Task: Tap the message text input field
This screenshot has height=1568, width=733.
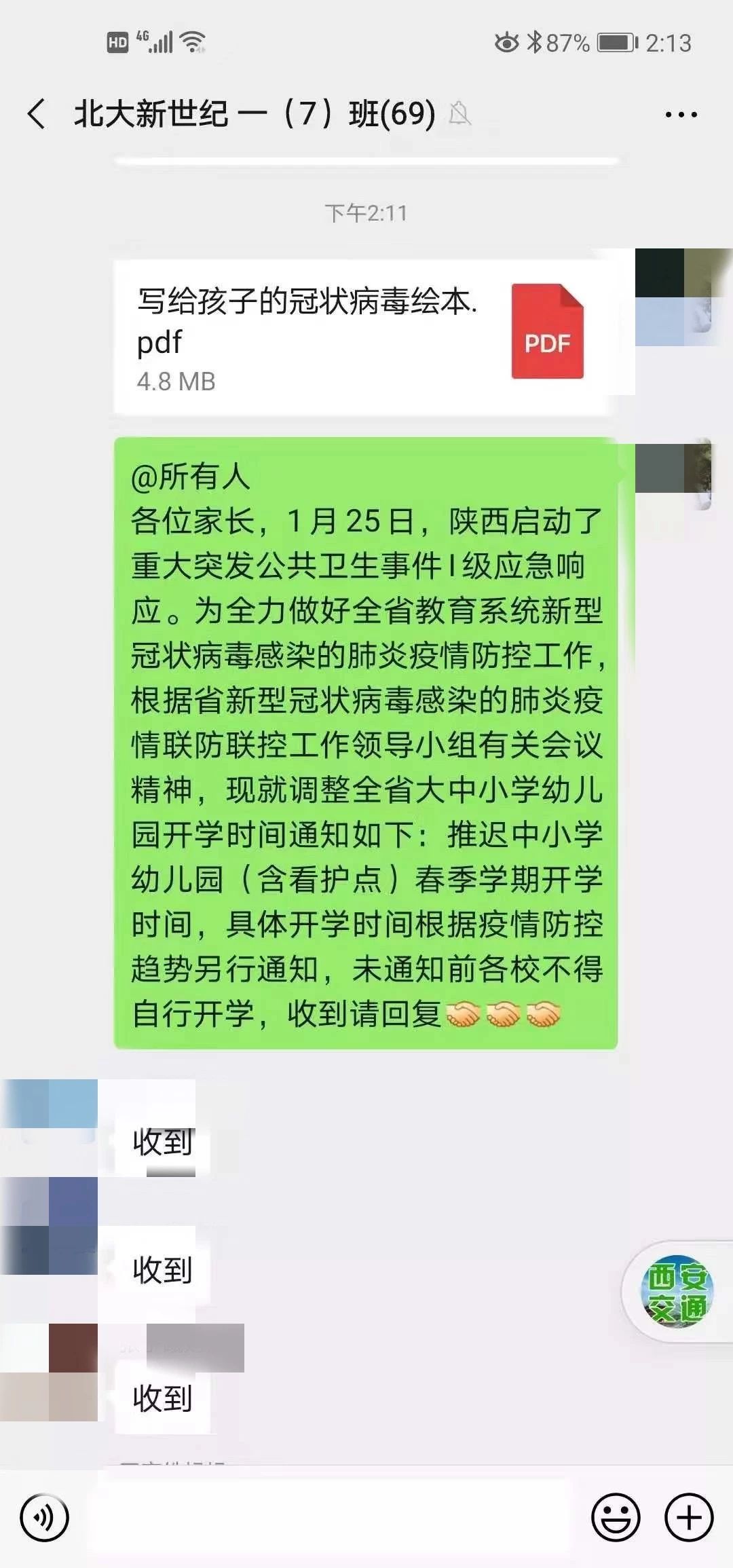Action: pos(329,1517)
